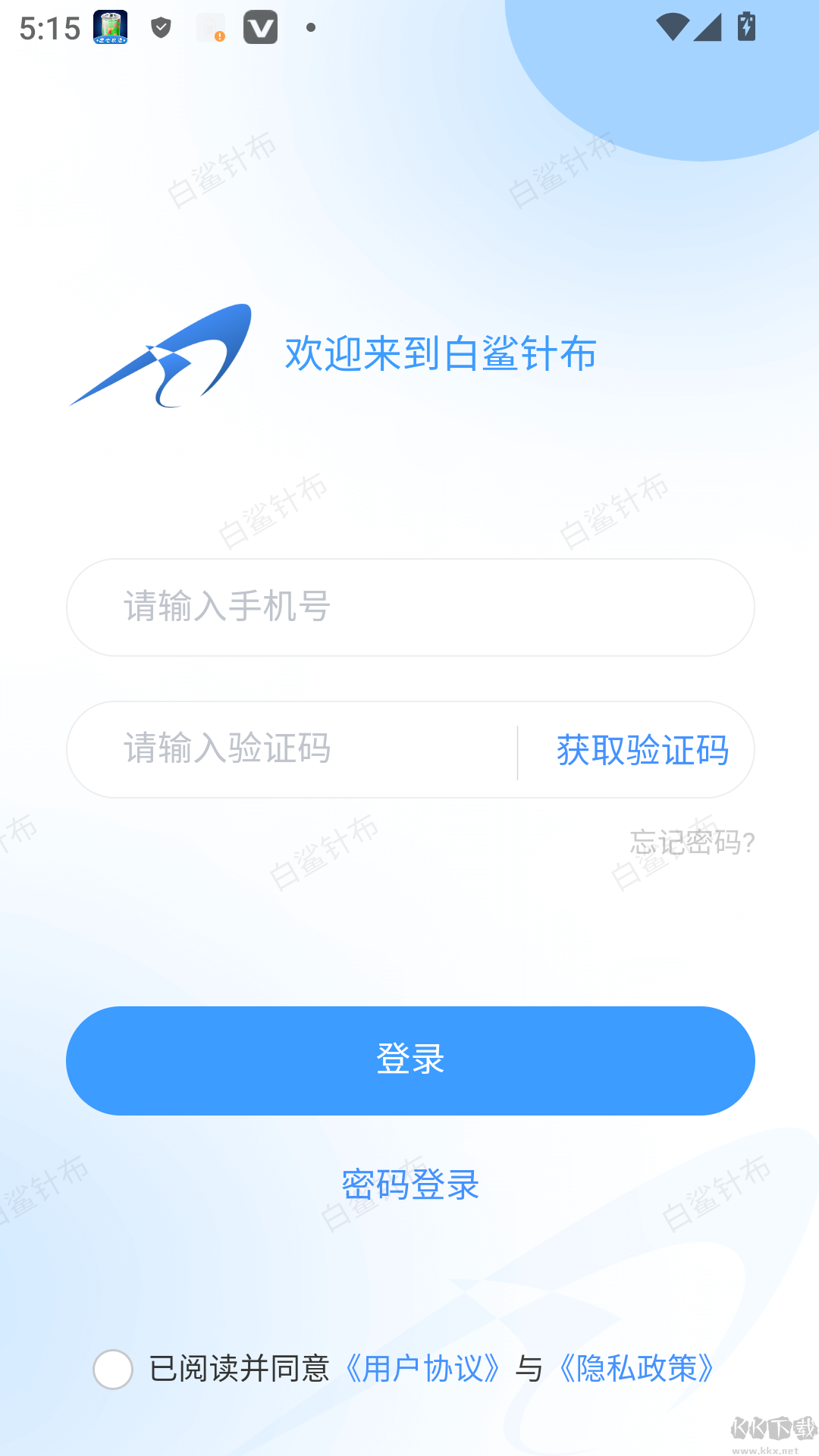Click the 欢迎来到白鲨针布 welcome text
Screen dimensions: 819x1456
tap(441, 353)
